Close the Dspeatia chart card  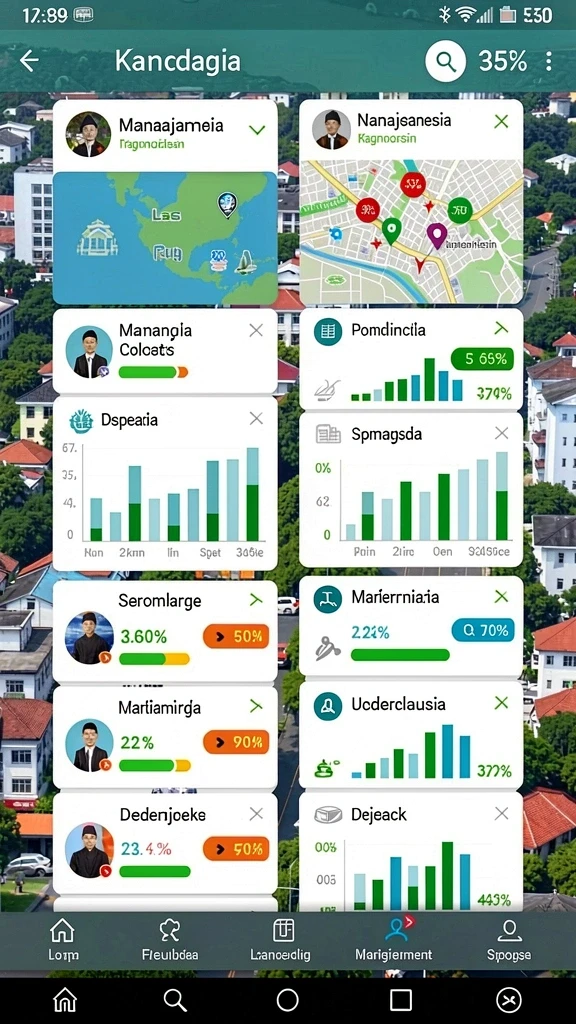(256, 419)
